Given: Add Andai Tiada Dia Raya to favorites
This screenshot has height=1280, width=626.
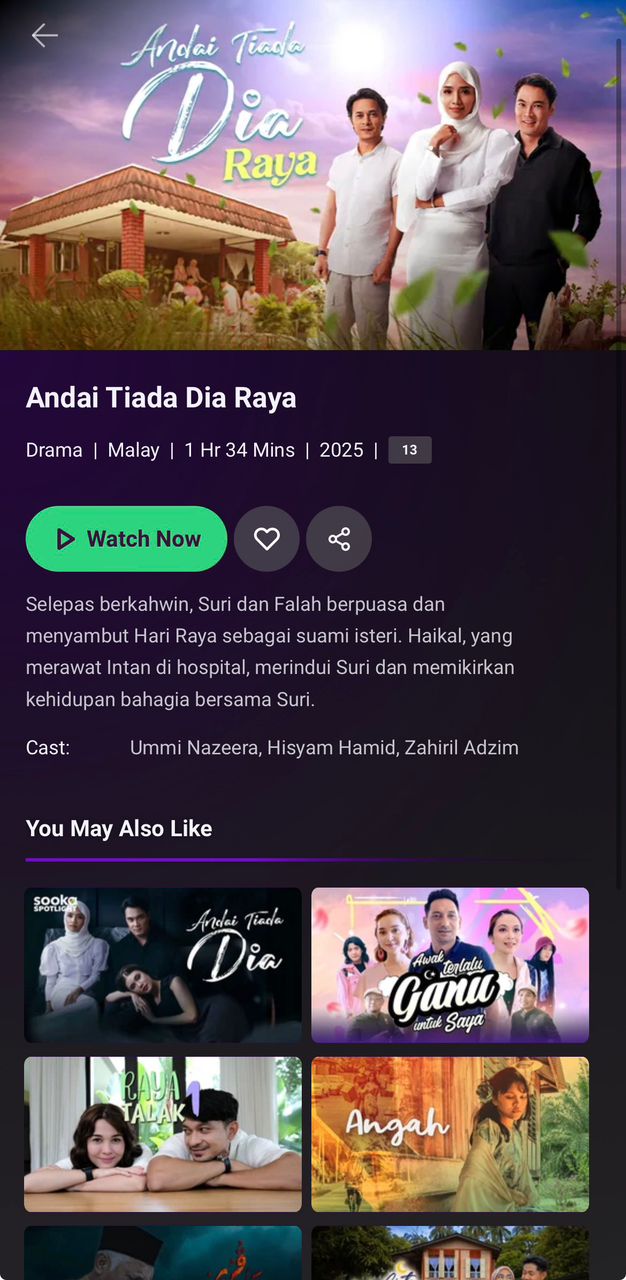Looking at the screenshot, I should [266, 539].
